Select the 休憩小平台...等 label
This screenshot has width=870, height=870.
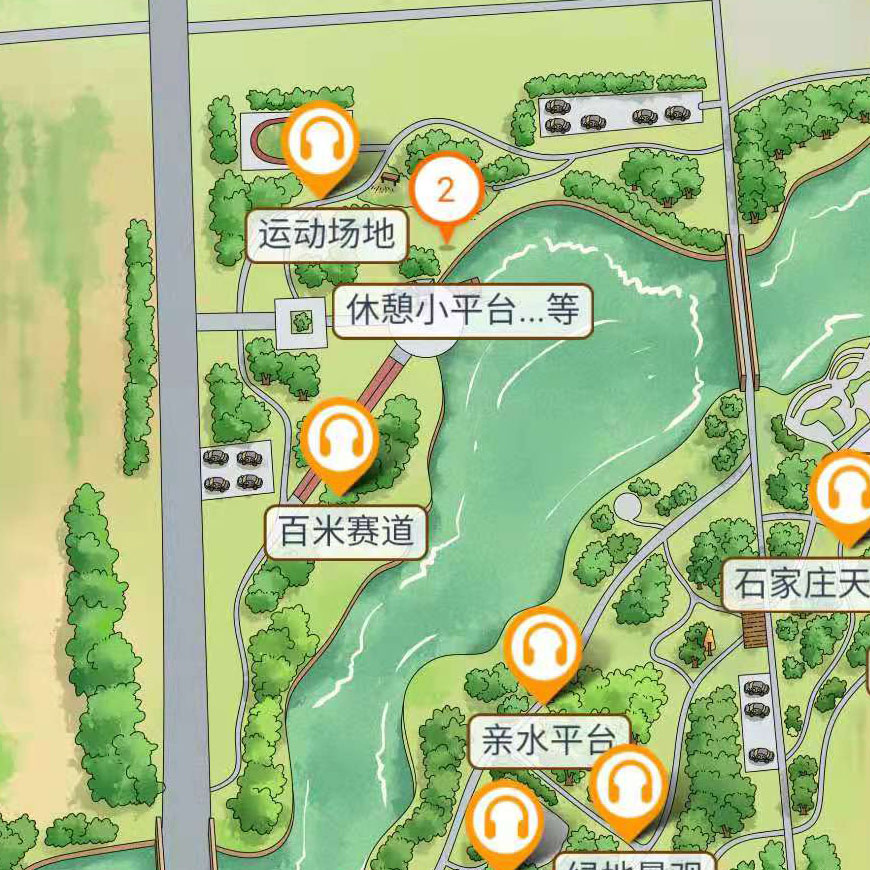(x=463, y=311)
